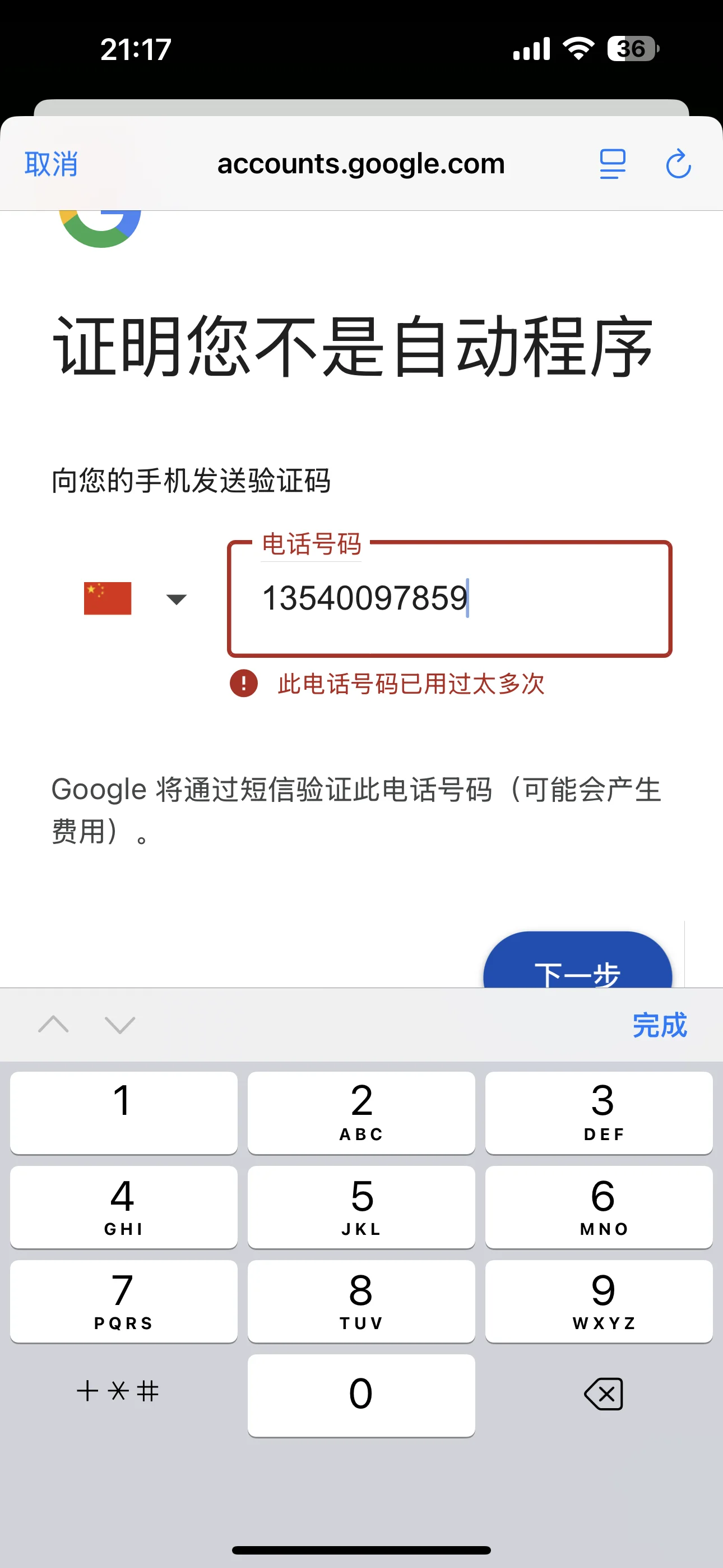Jump to the previous field with up arrow
The width and height of the screenshot is (723, 1568).
pyautogui.click(x=54, y=1025)
